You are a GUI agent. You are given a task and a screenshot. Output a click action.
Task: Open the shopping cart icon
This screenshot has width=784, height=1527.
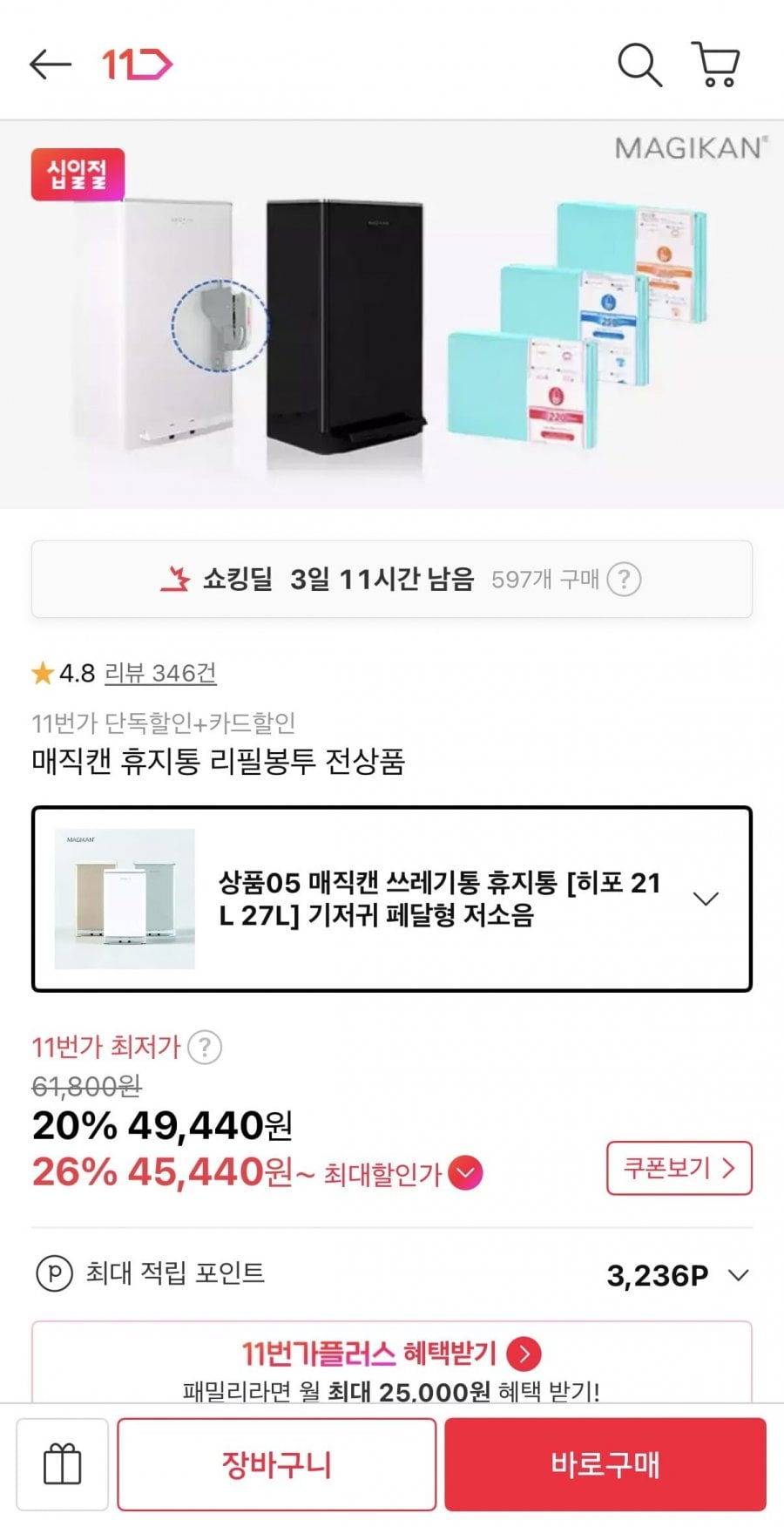tap(716, 64)
